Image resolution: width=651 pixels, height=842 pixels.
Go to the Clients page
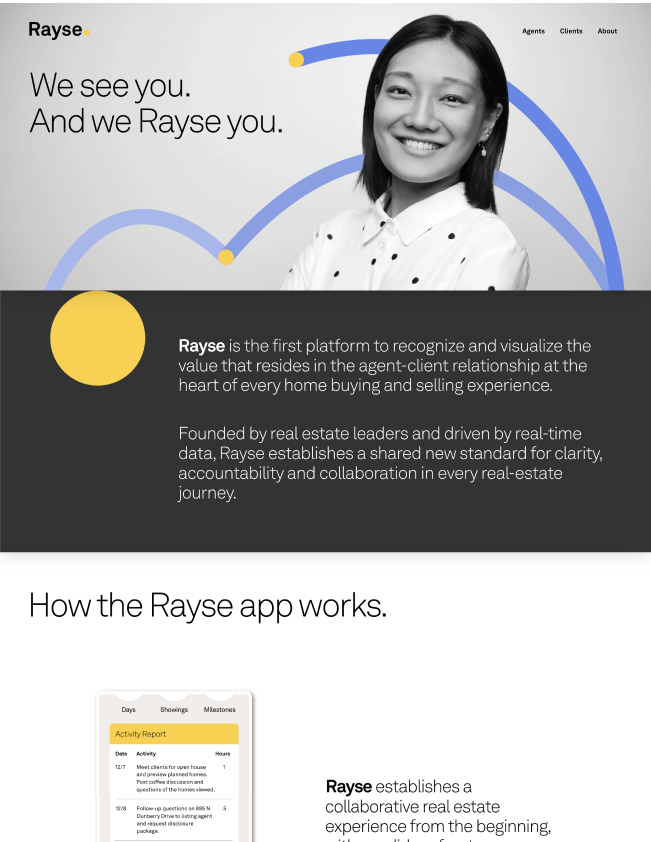click(571, 31)
